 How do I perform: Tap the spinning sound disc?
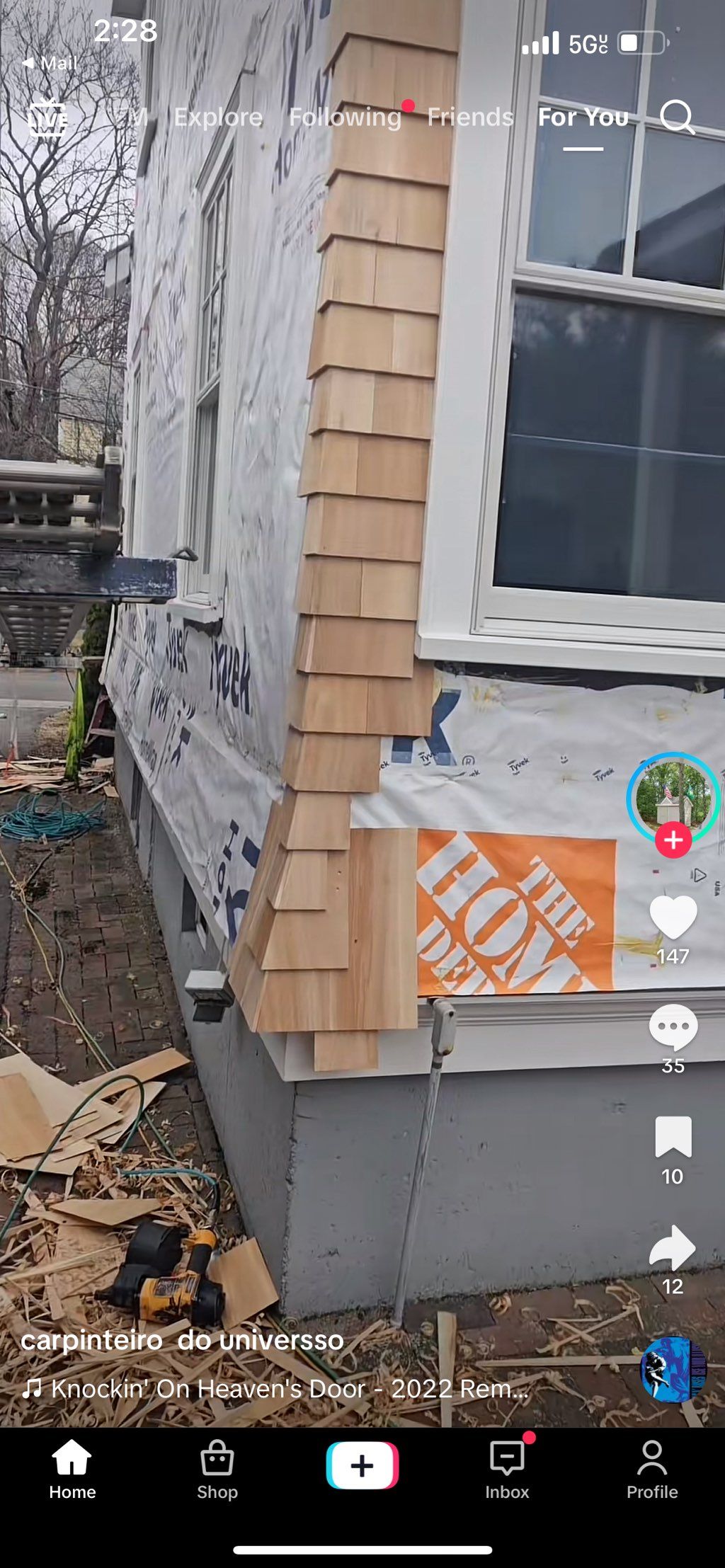coord(673,1370)
